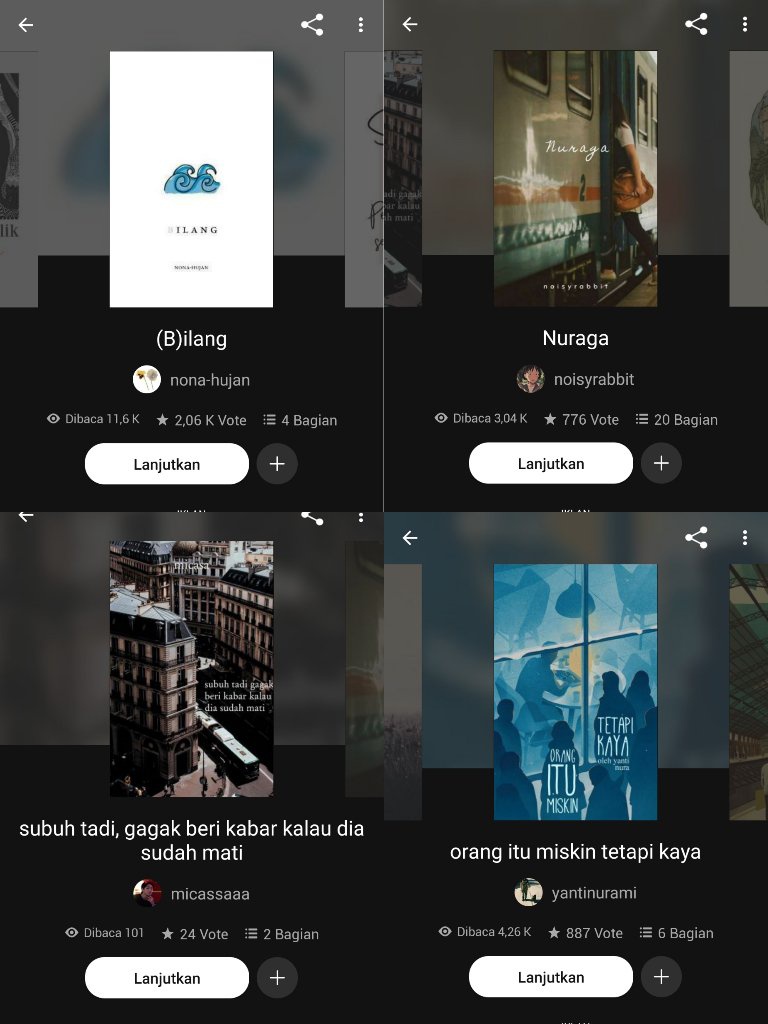
Task: Tap the back arrow on the Nuraga screen
Action: [410, 25]
